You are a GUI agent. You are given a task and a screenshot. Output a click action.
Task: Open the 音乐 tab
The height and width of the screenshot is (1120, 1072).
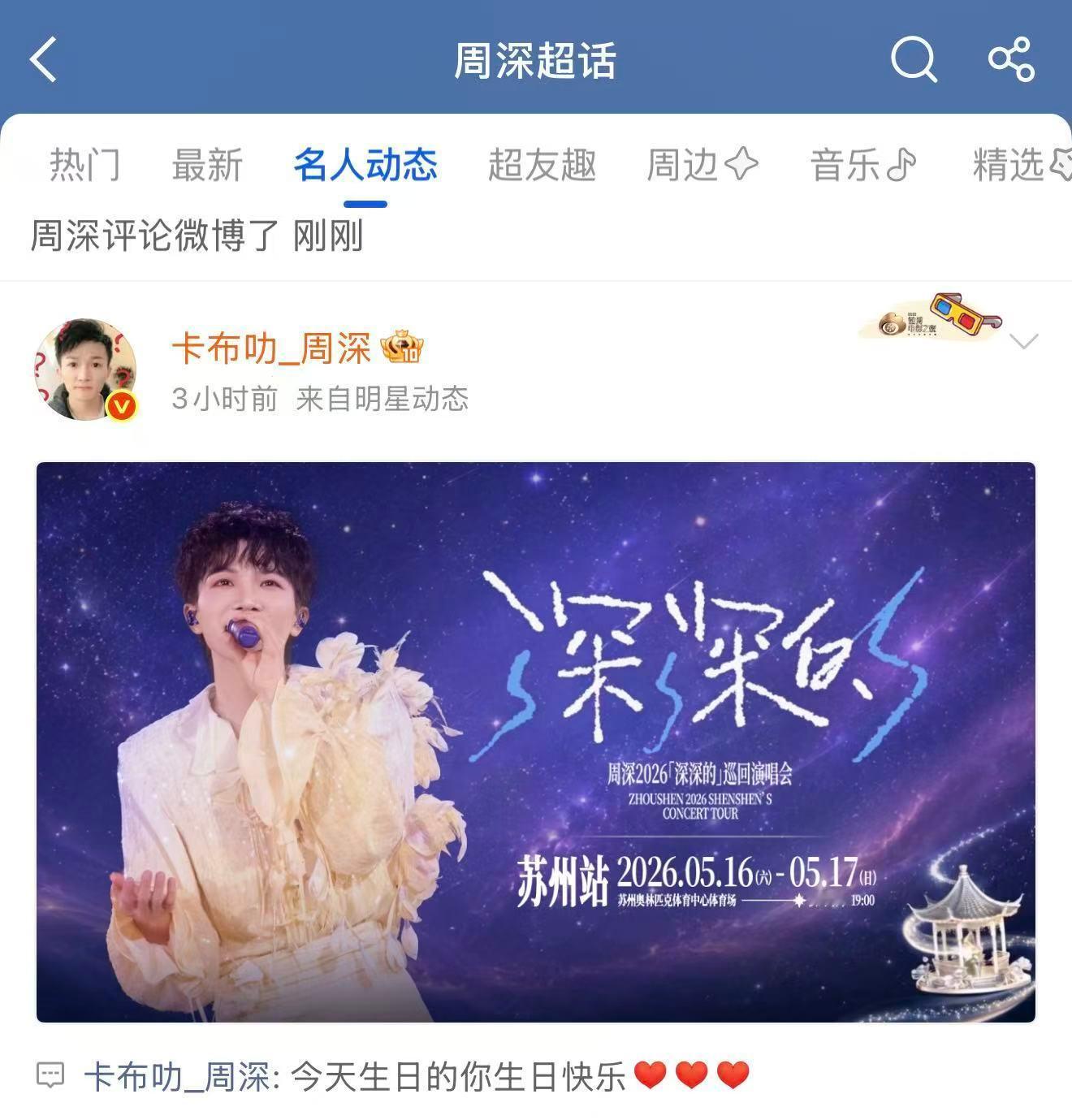click(x=864, y=165)
